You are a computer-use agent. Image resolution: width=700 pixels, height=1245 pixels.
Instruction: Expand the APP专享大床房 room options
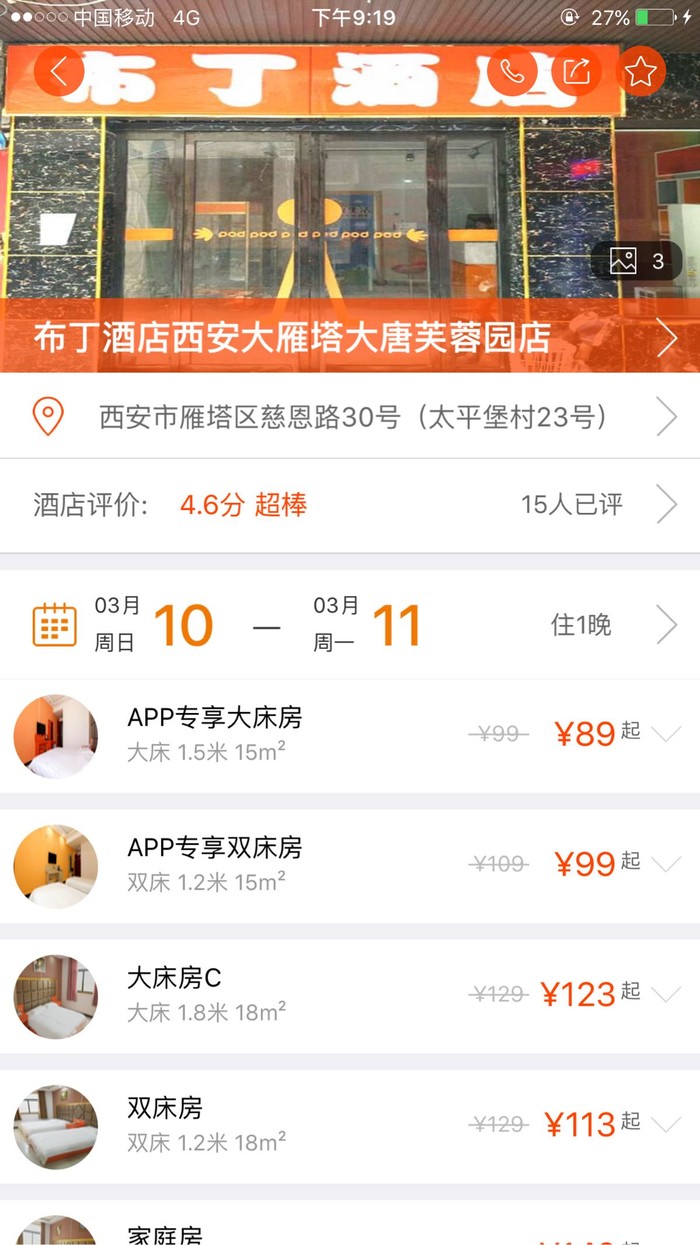[x=665, y=735]
